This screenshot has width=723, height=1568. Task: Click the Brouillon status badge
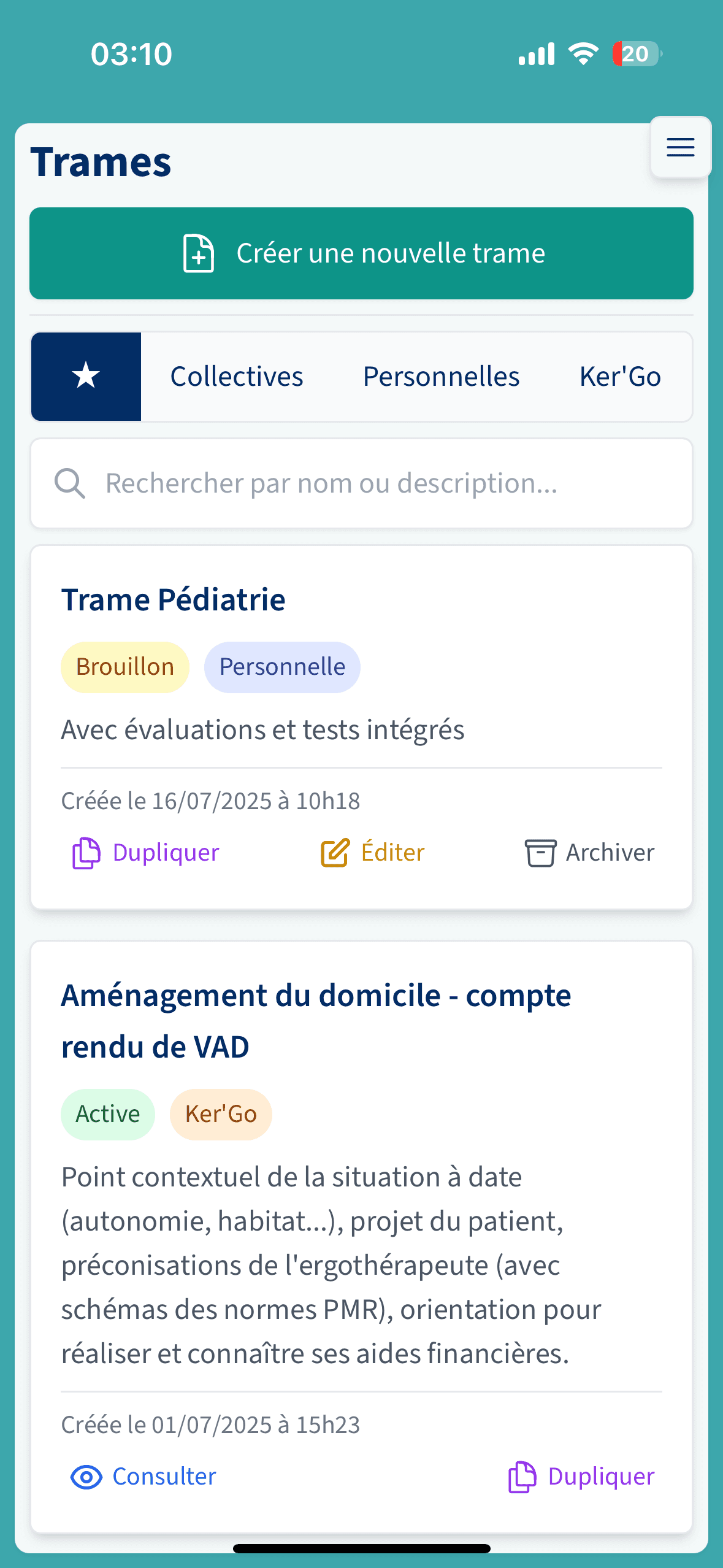[x=124, y=666]
